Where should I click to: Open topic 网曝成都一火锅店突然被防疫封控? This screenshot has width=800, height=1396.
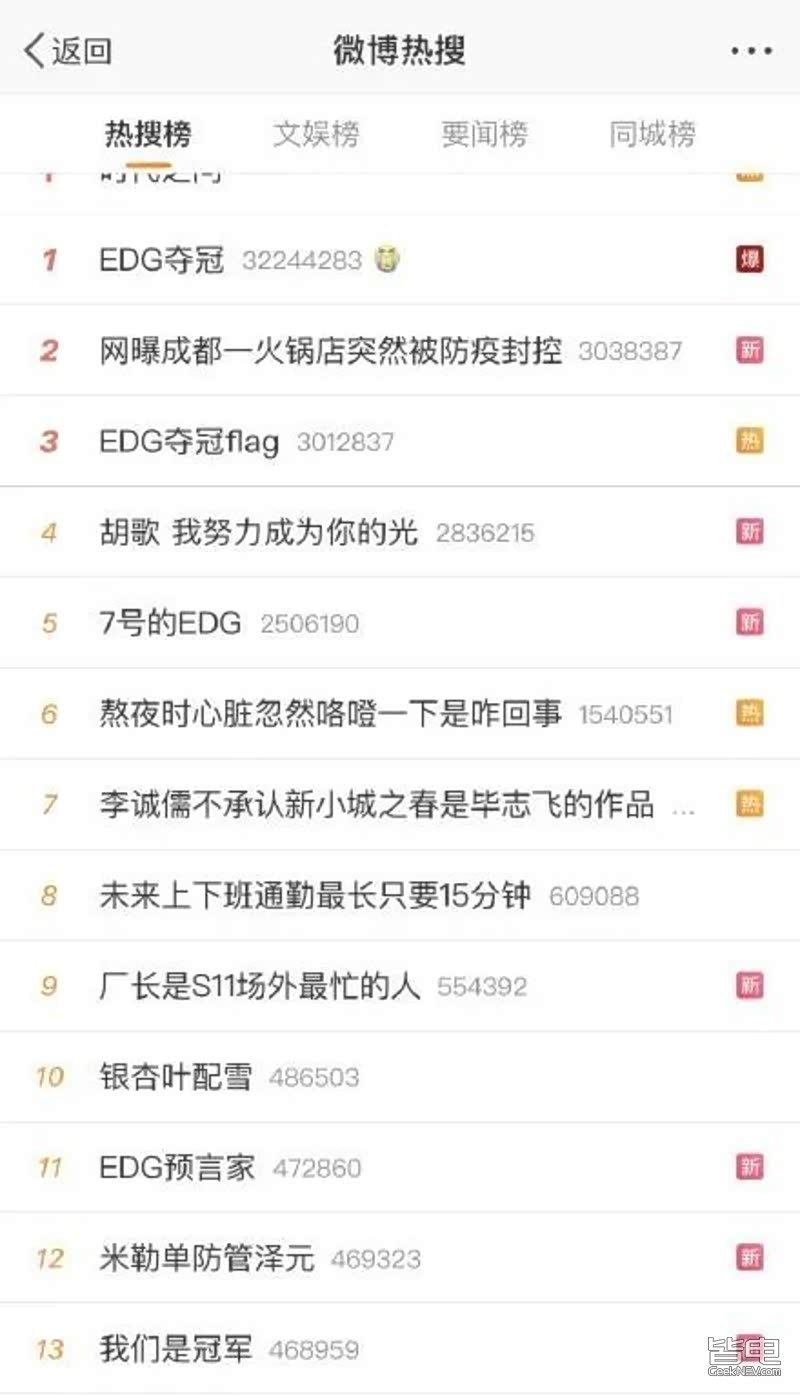[330, 351]
